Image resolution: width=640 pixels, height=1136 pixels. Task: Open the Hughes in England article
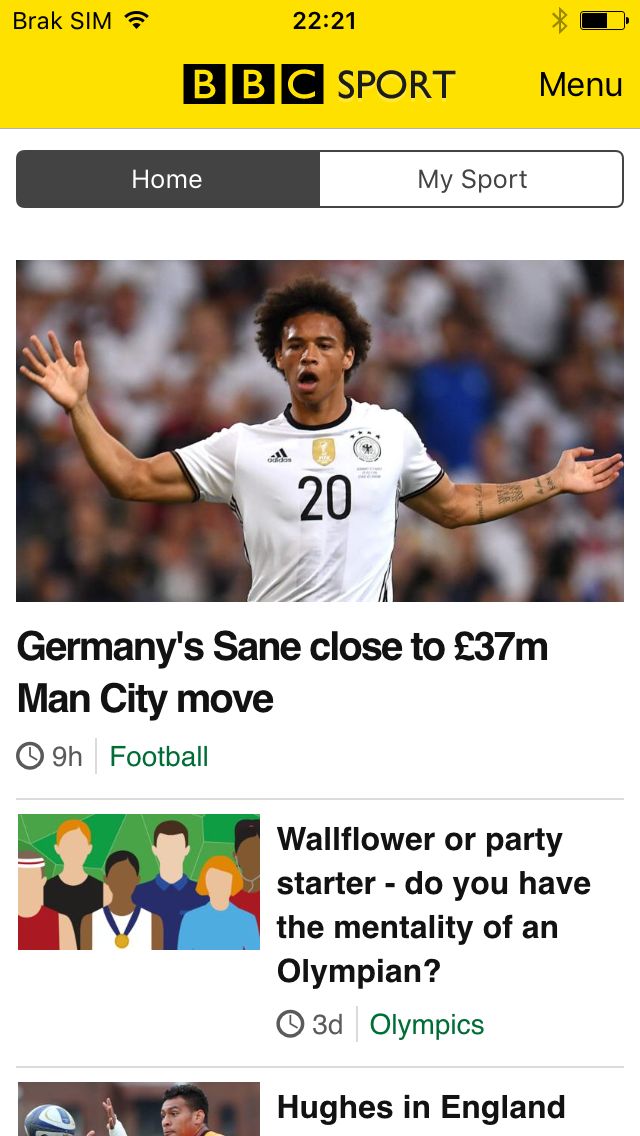(421, 1108)
